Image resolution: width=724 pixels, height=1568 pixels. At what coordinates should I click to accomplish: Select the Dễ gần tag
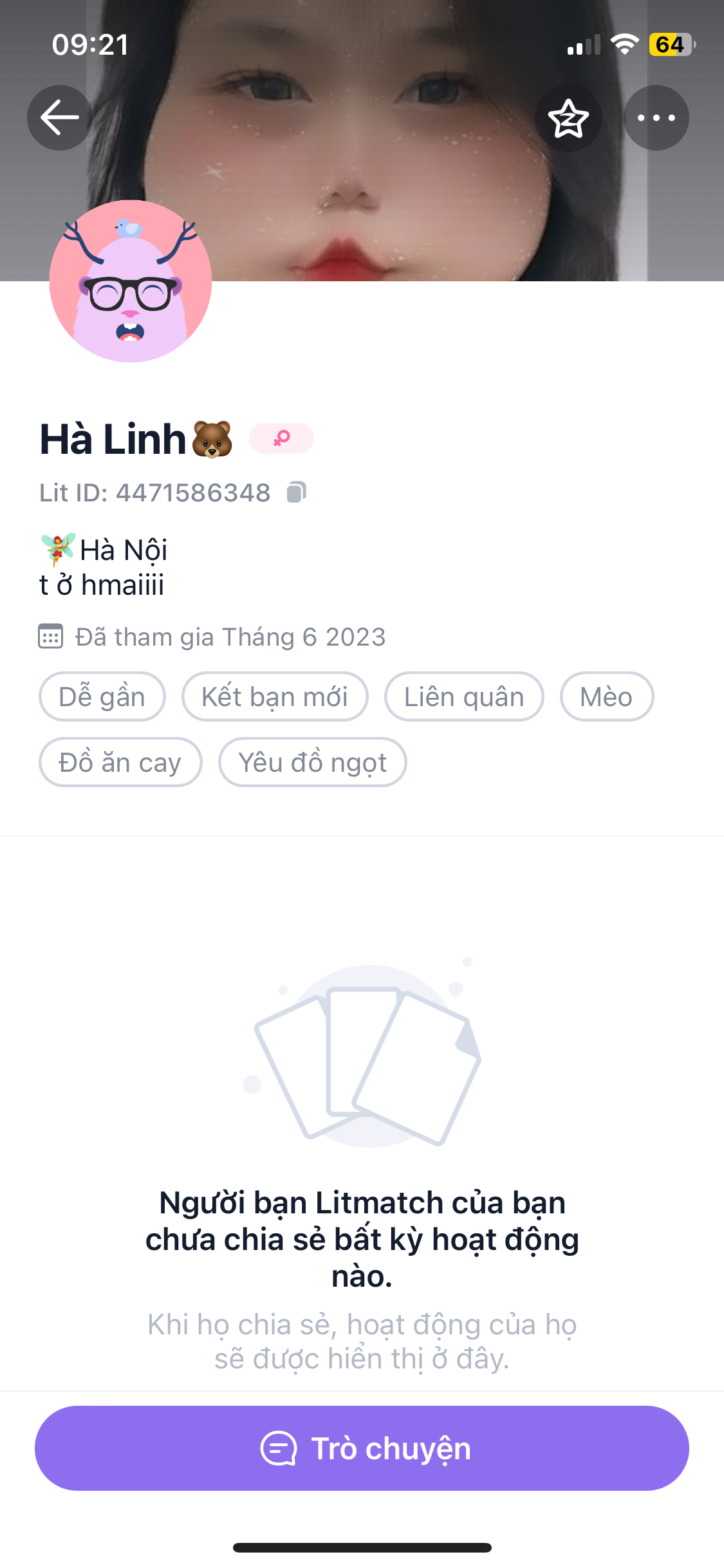coord(102,696)
